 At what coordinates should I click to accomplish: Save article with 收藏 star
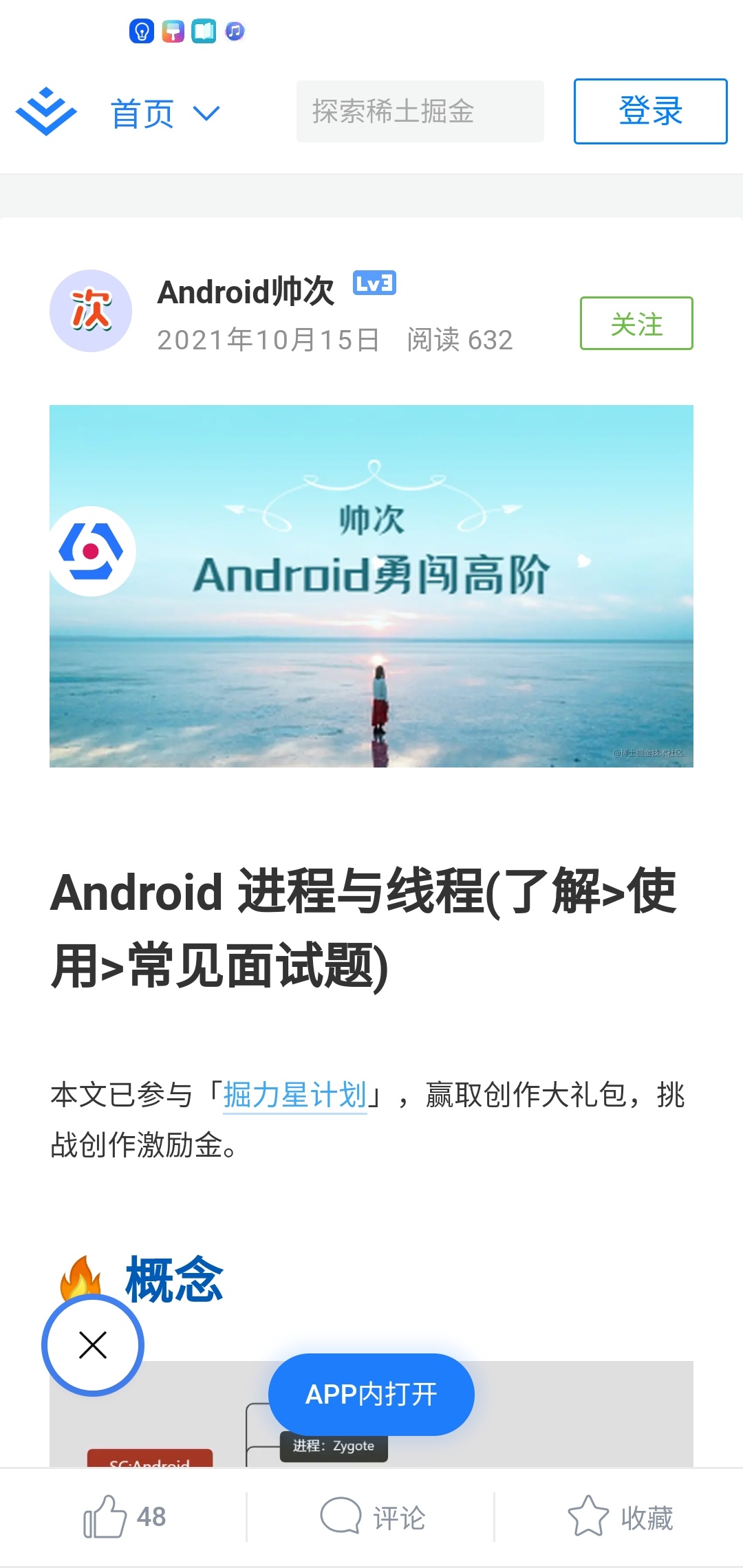[620, 1517]
